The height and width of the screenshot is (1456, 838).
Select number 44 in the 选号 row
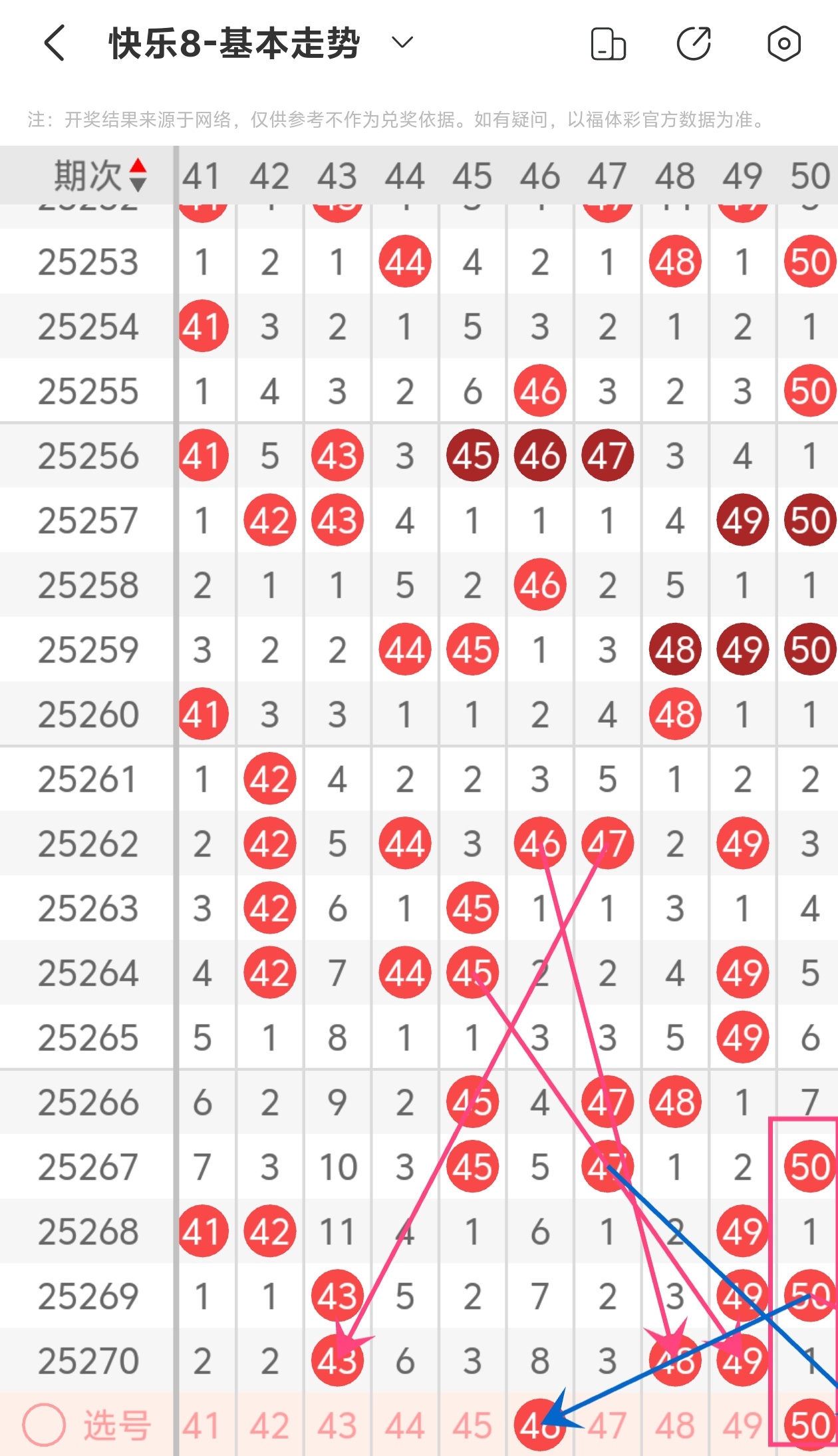pos(404,1425)
